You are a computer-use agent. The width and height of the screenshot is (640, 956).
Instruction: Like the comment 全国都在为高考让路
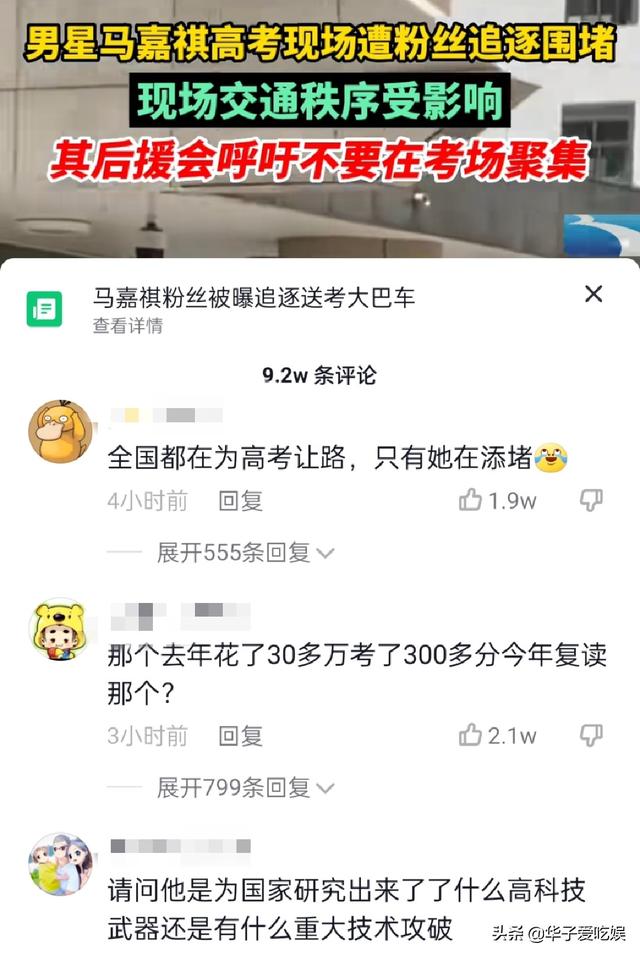[471, 501]
